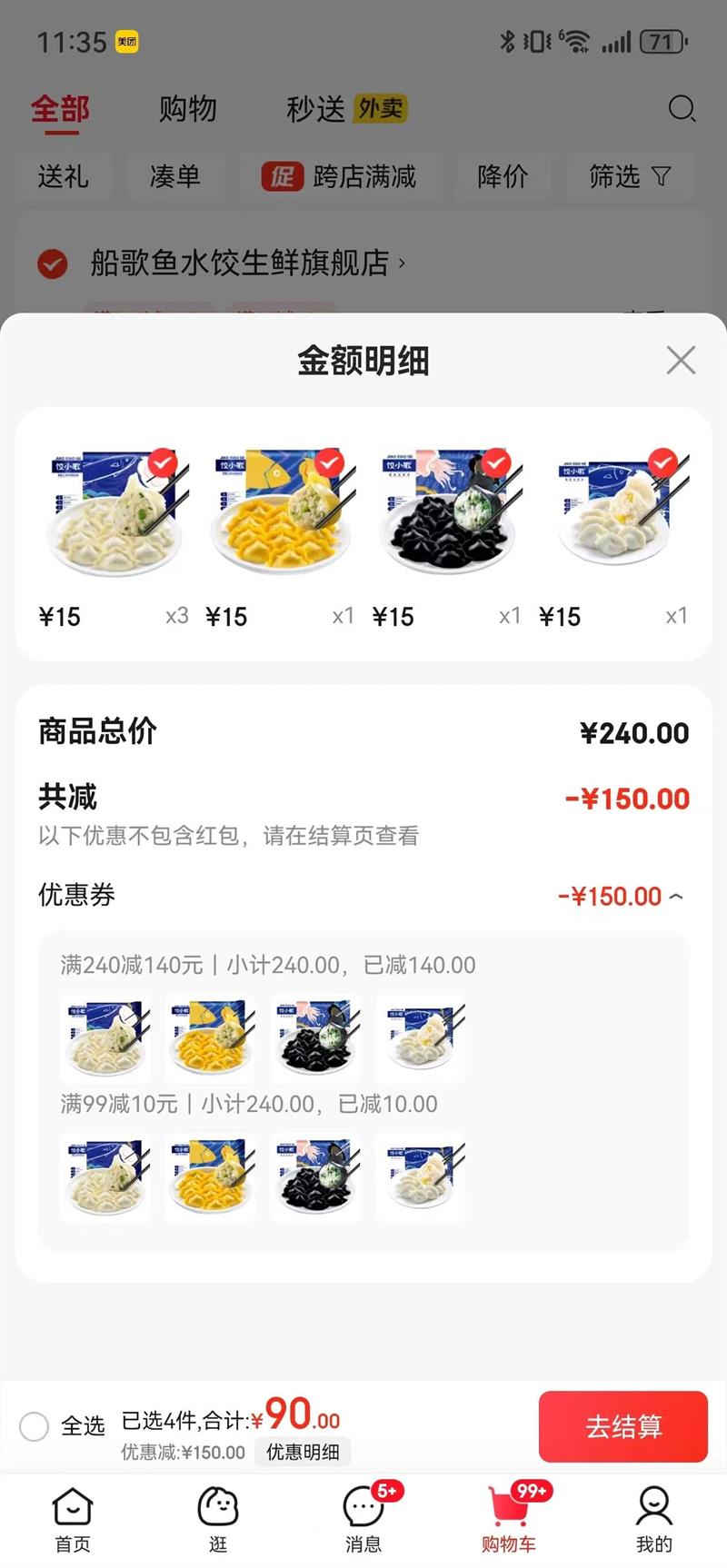Switch to the 逛 tab
This screenshot has height=1568, width=727.
tap(218, 1520)
